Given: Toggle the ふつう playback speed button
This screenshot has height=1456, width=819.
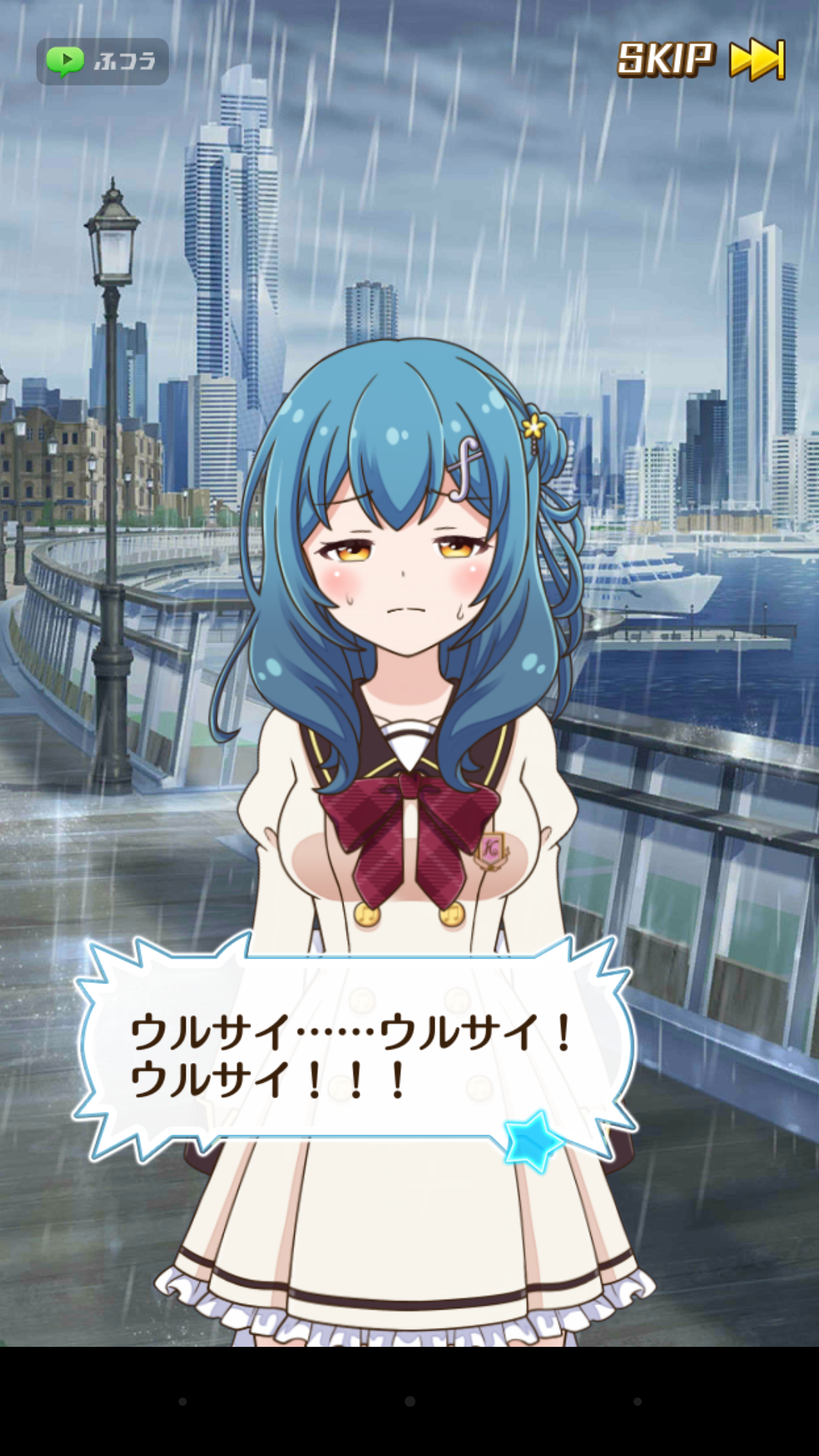Looking at the screenshot, I should coord(102,61).
